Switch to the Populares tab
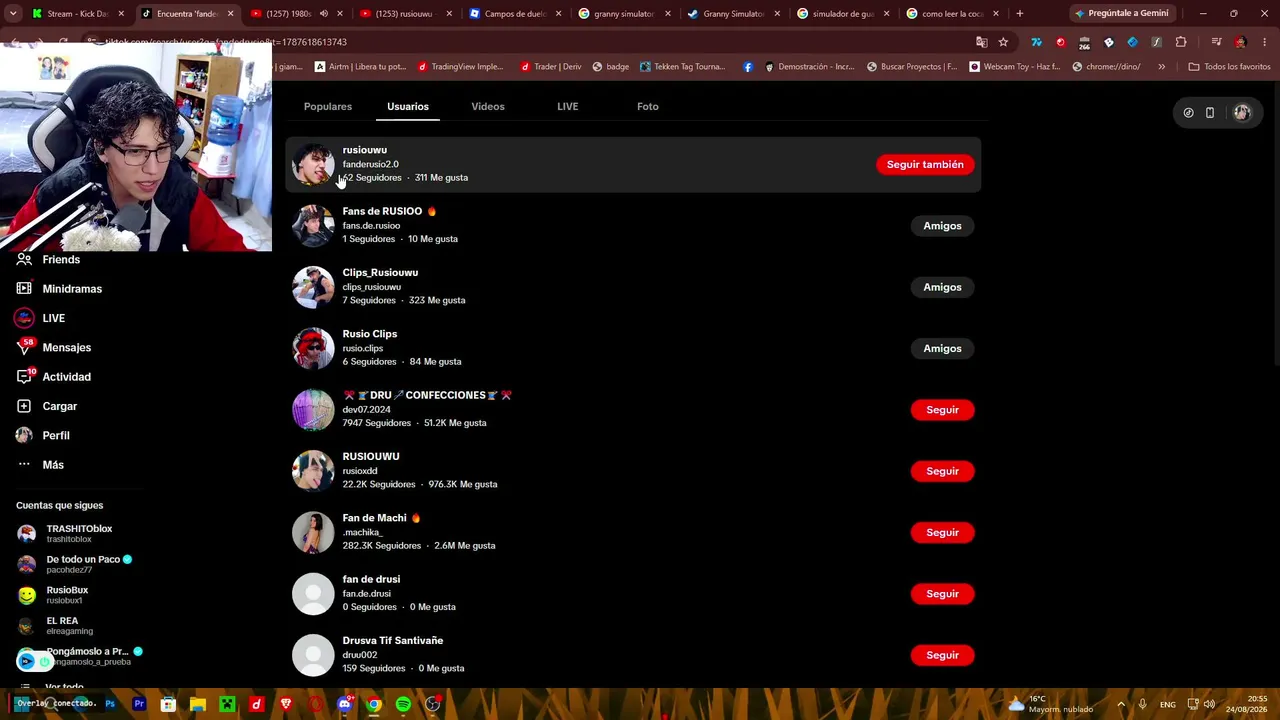 point(327,106)
